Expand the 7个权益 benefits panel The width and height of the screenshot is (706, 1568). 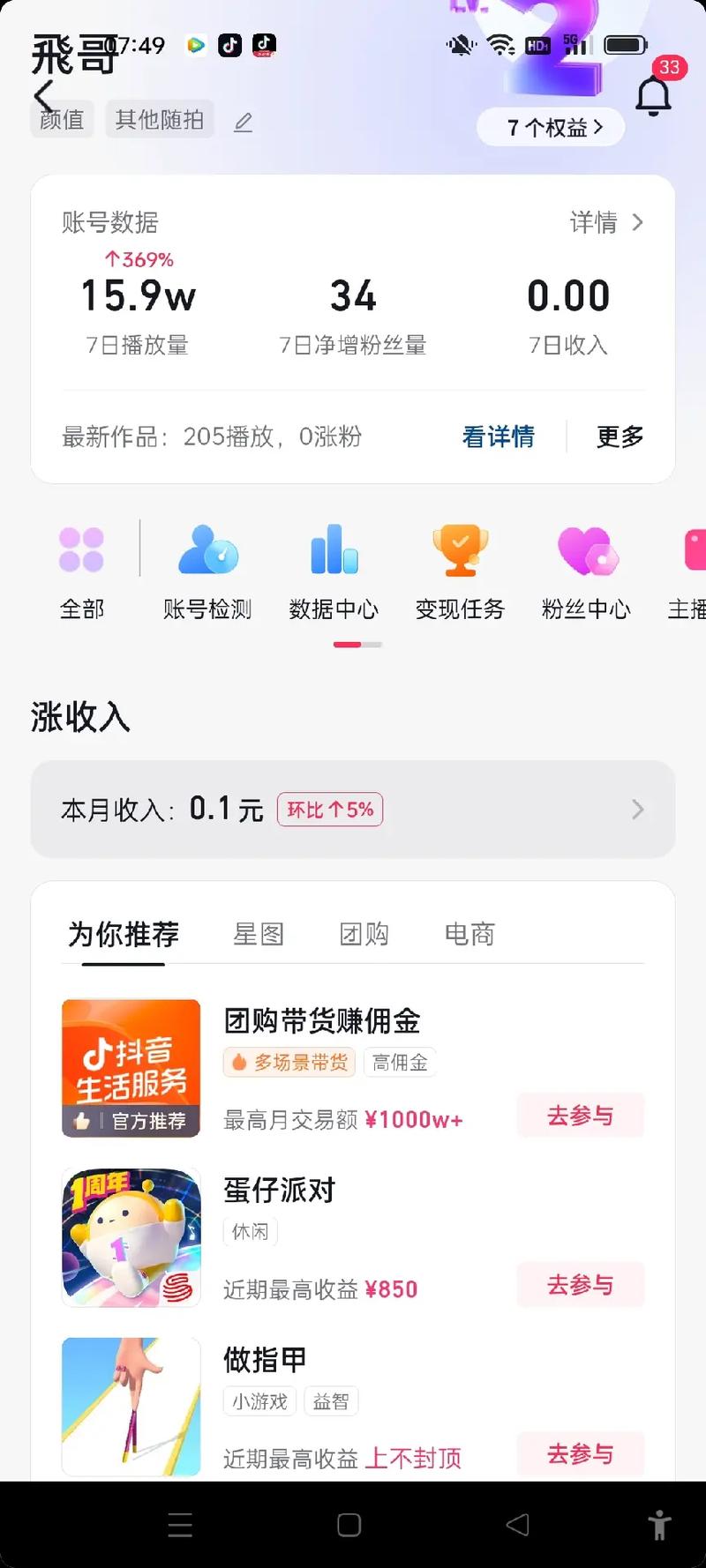pyautogui.click(x=549, y=126)
